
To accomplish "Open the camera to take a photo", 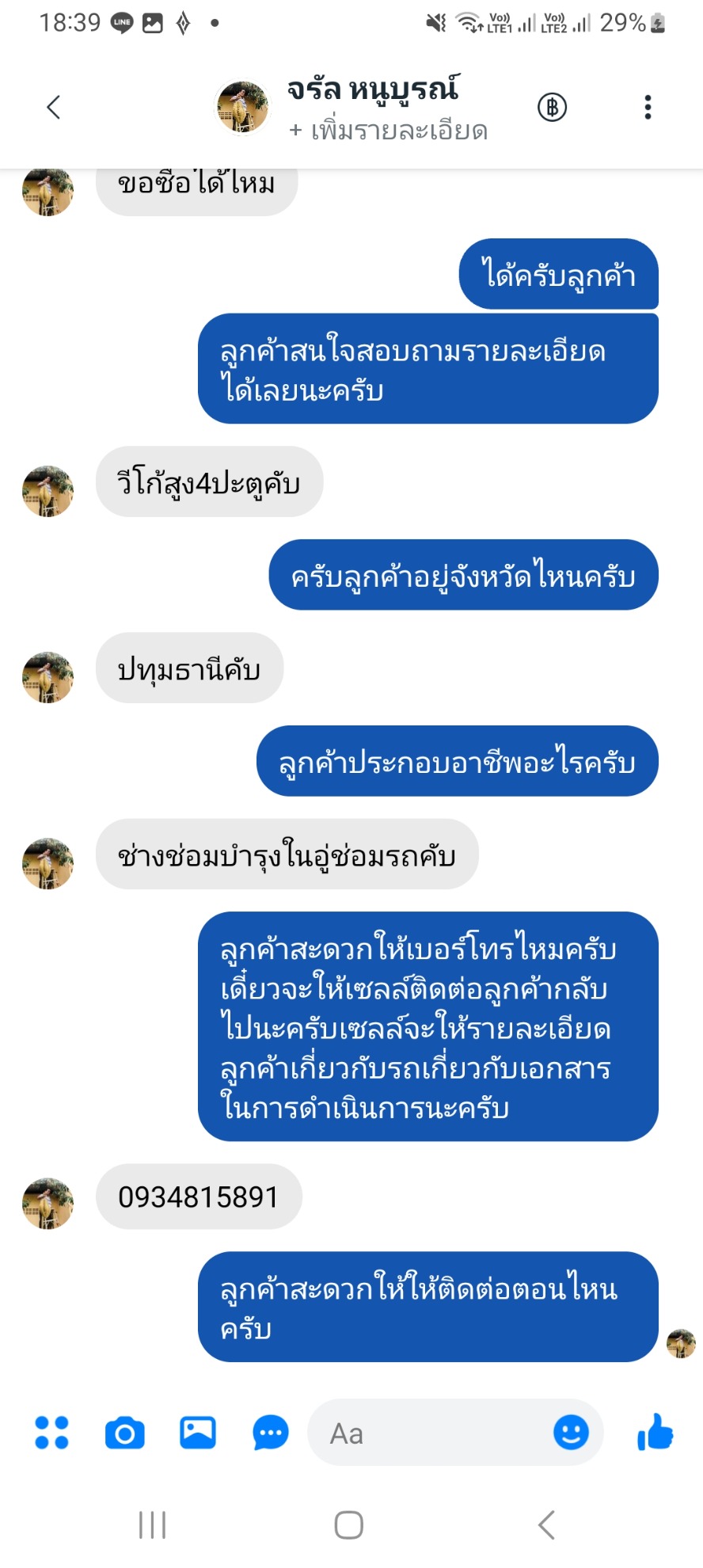I will [125, 1433].
